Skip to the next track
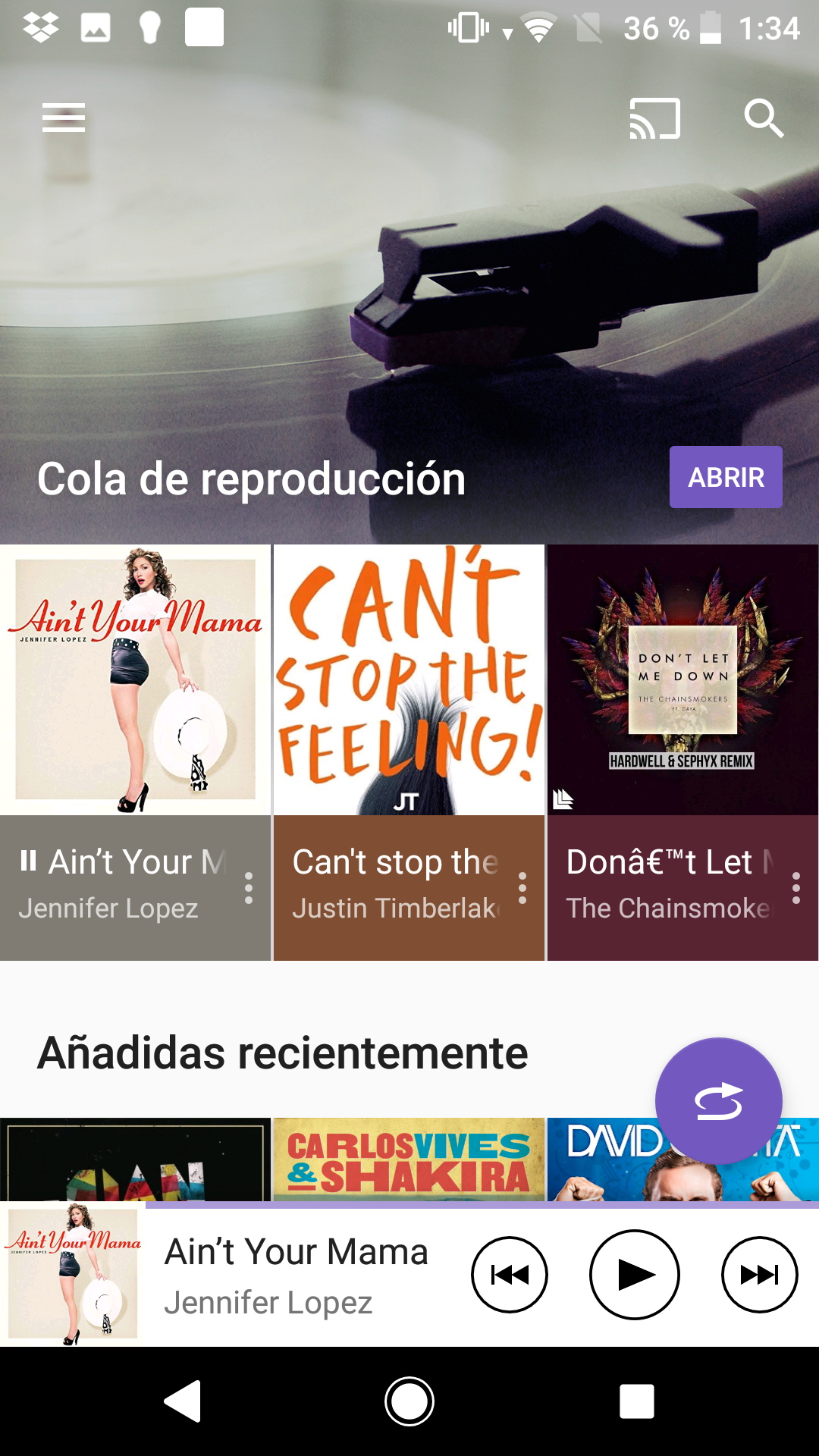Screen dimensions: 819x1456 [759, 1275]
